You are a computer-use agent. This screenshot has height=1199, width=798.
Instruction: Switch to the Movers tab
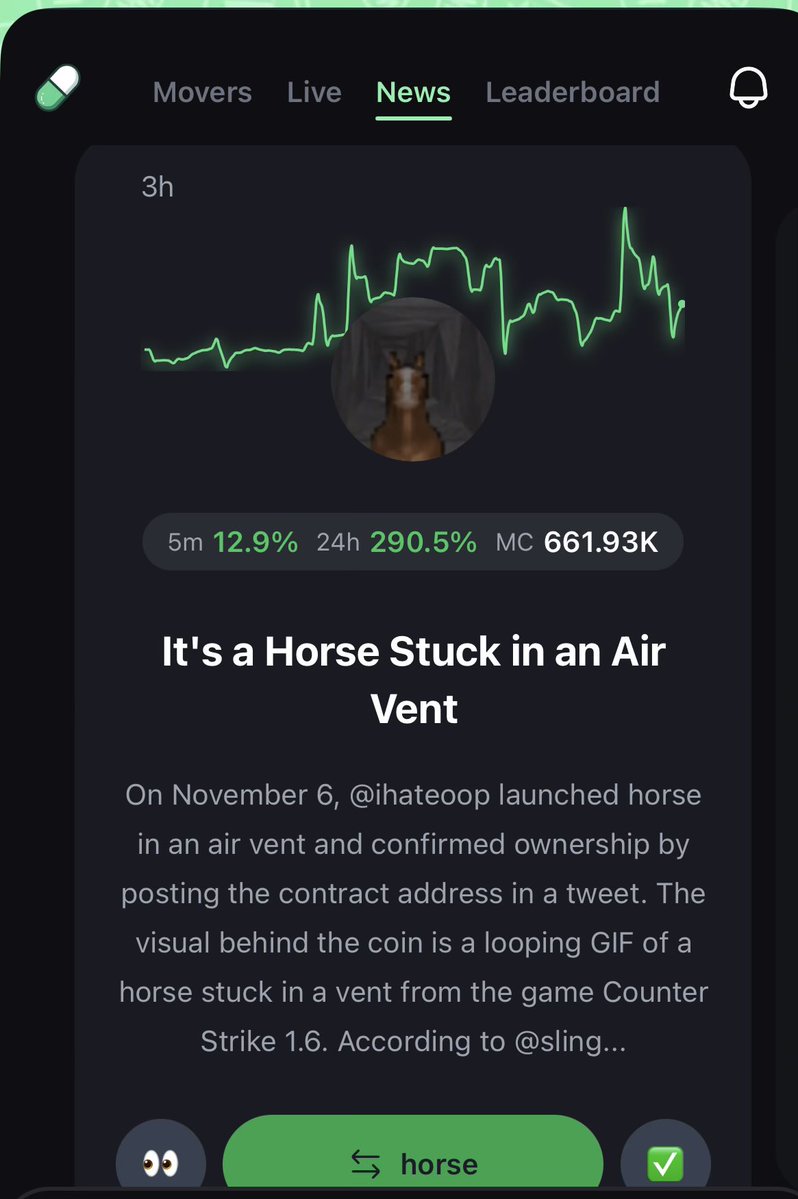[202, 92]
